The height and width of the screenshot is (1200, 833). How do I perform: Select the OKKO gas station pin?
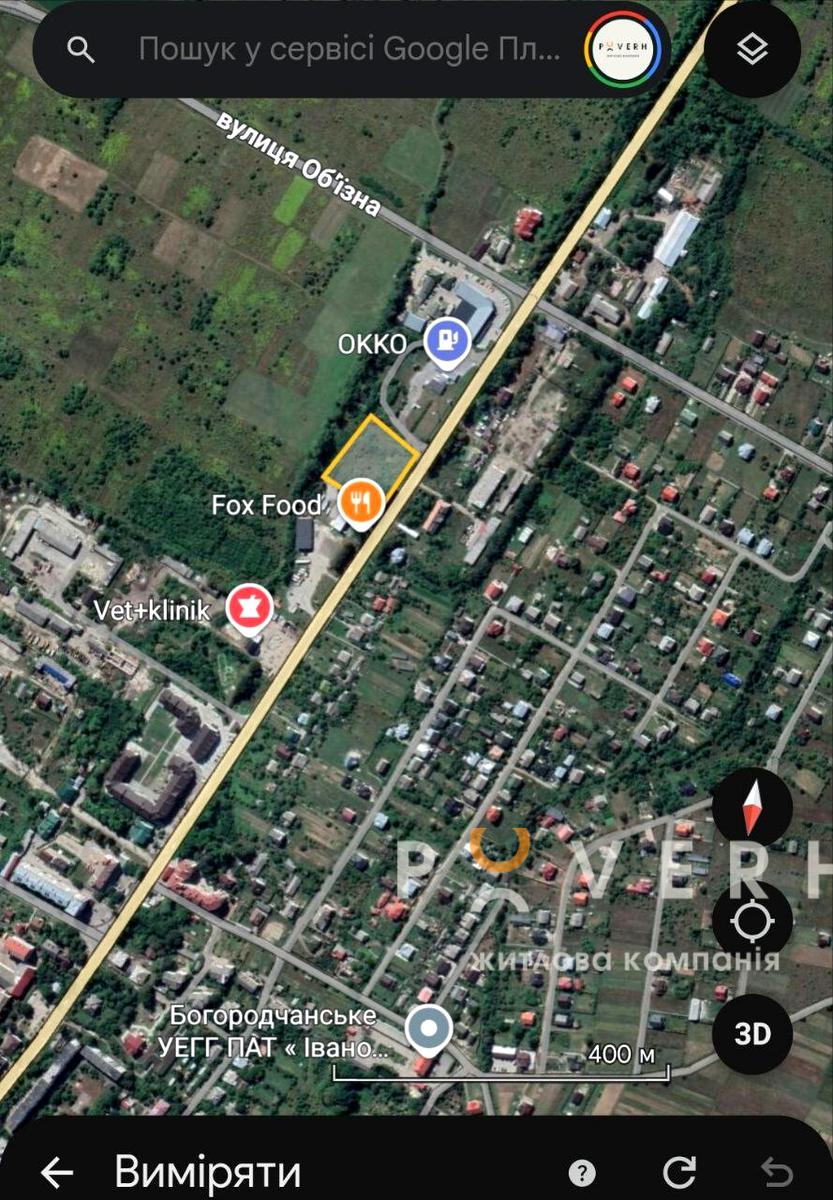(446, 343)
